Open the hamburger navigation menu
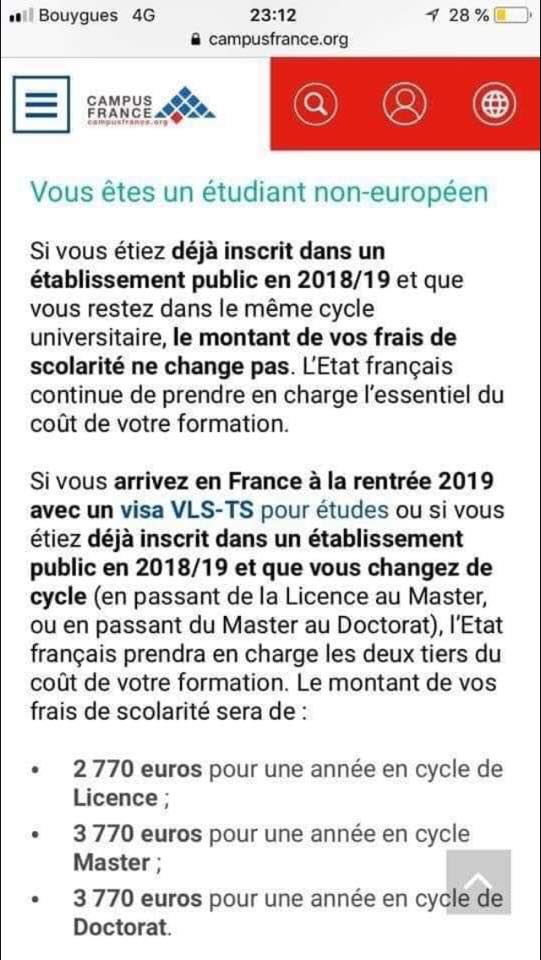This screenshot has height=960, width=541. click(41, 105)
